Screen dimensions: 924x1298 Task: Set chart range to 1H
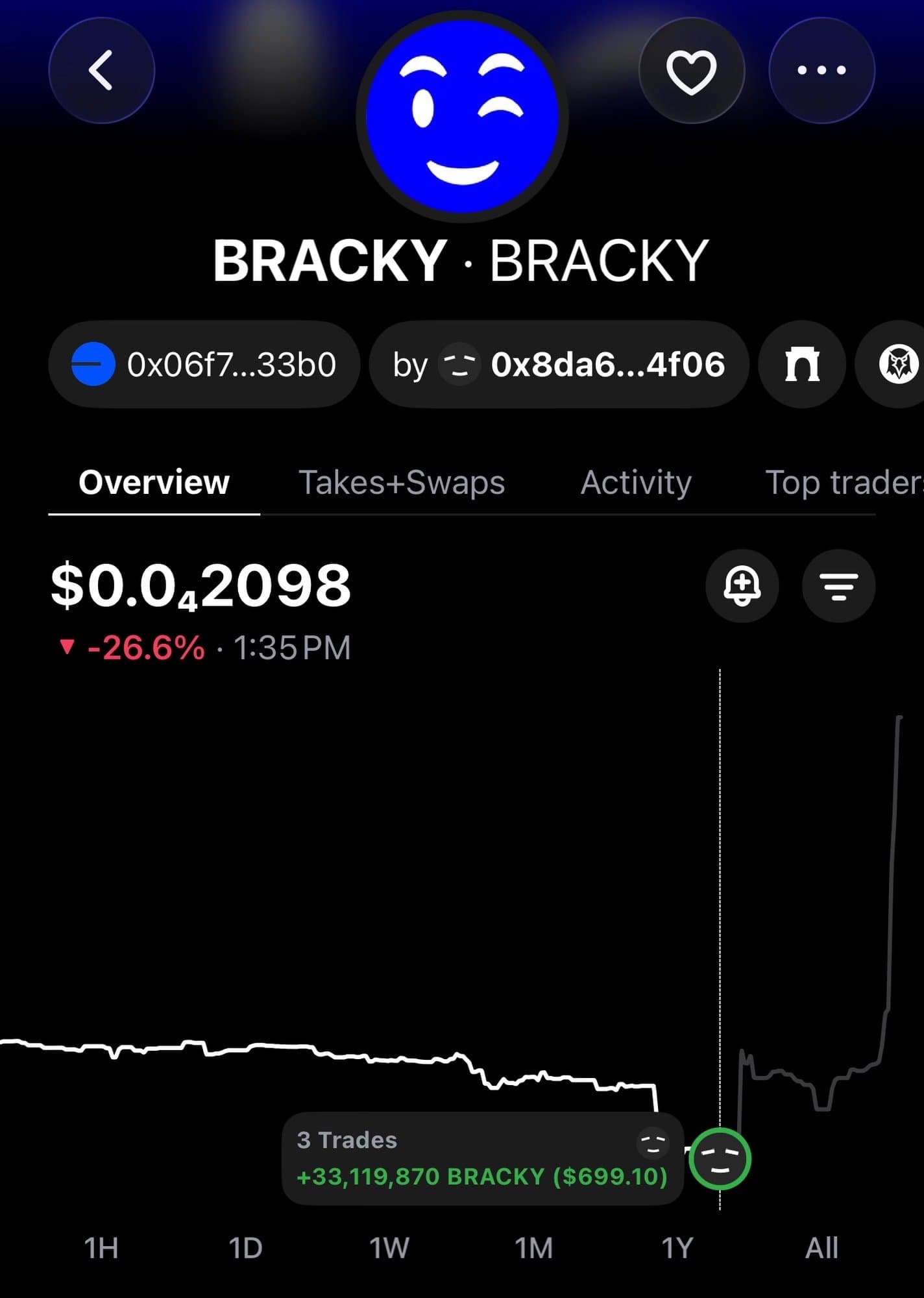pos(101,1247)
